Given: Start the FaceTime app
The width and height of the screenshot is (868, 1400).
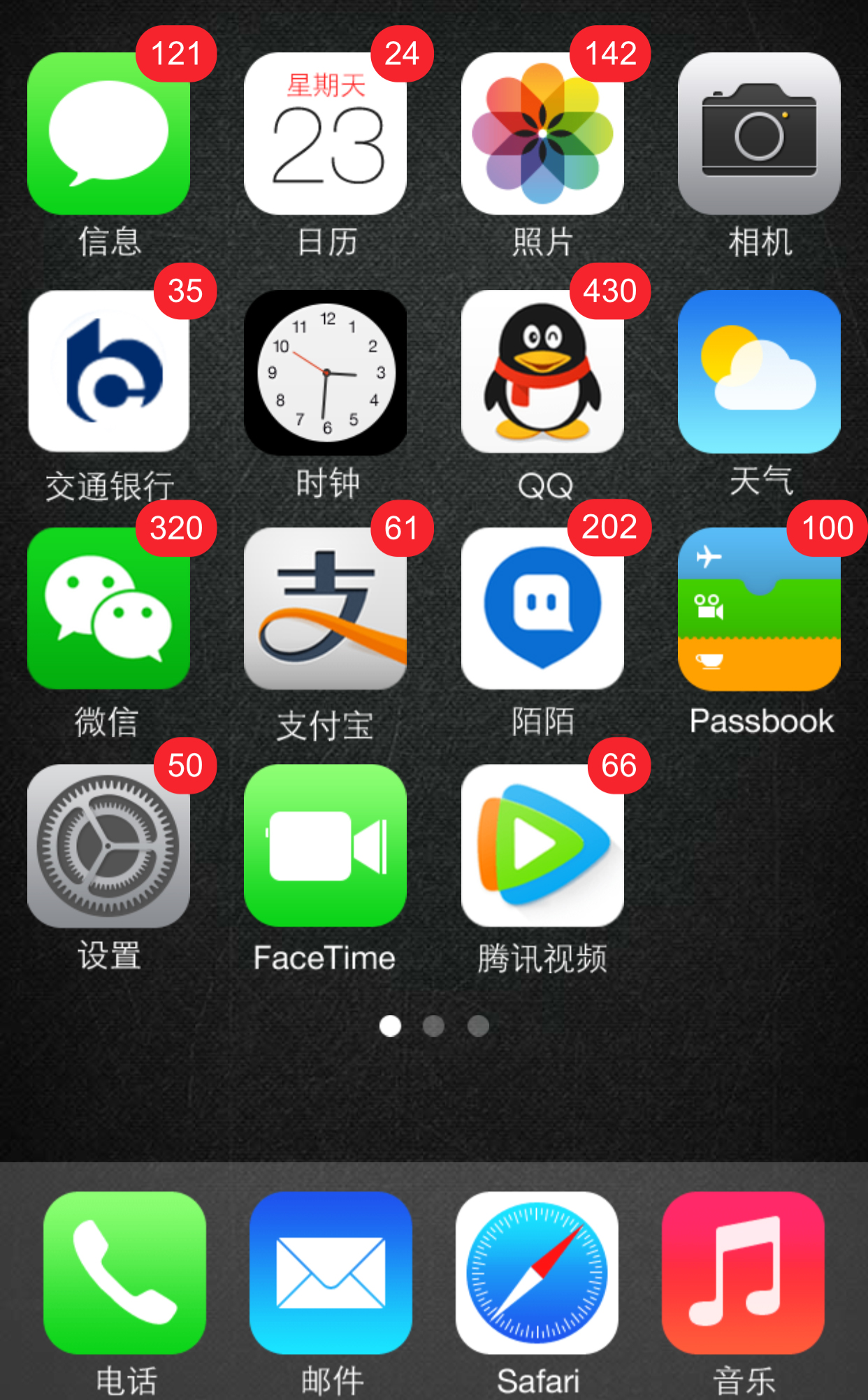Looking at the screenshot, I should (325, 846).
